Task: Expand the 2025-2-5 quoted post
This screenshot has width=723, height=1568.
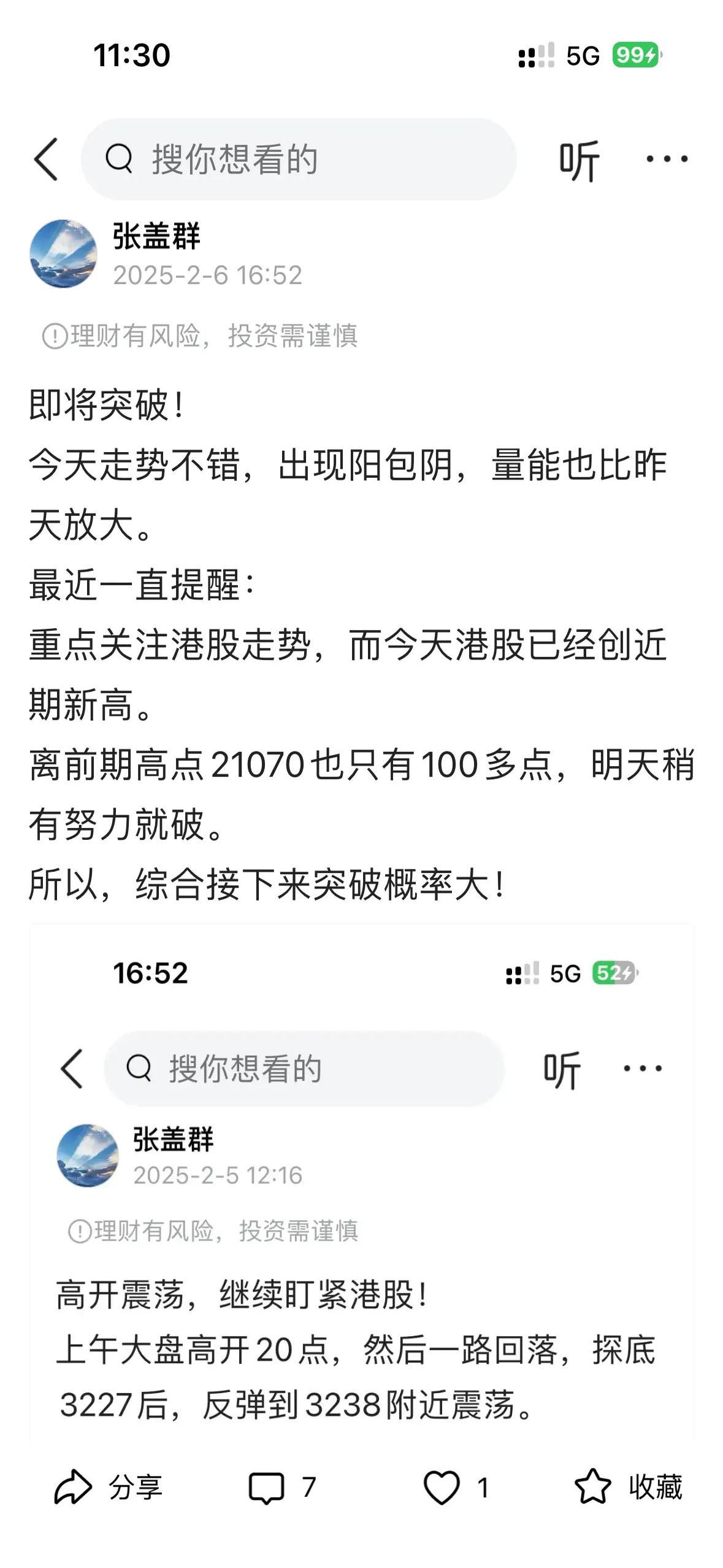Action: coord(362,1196)
